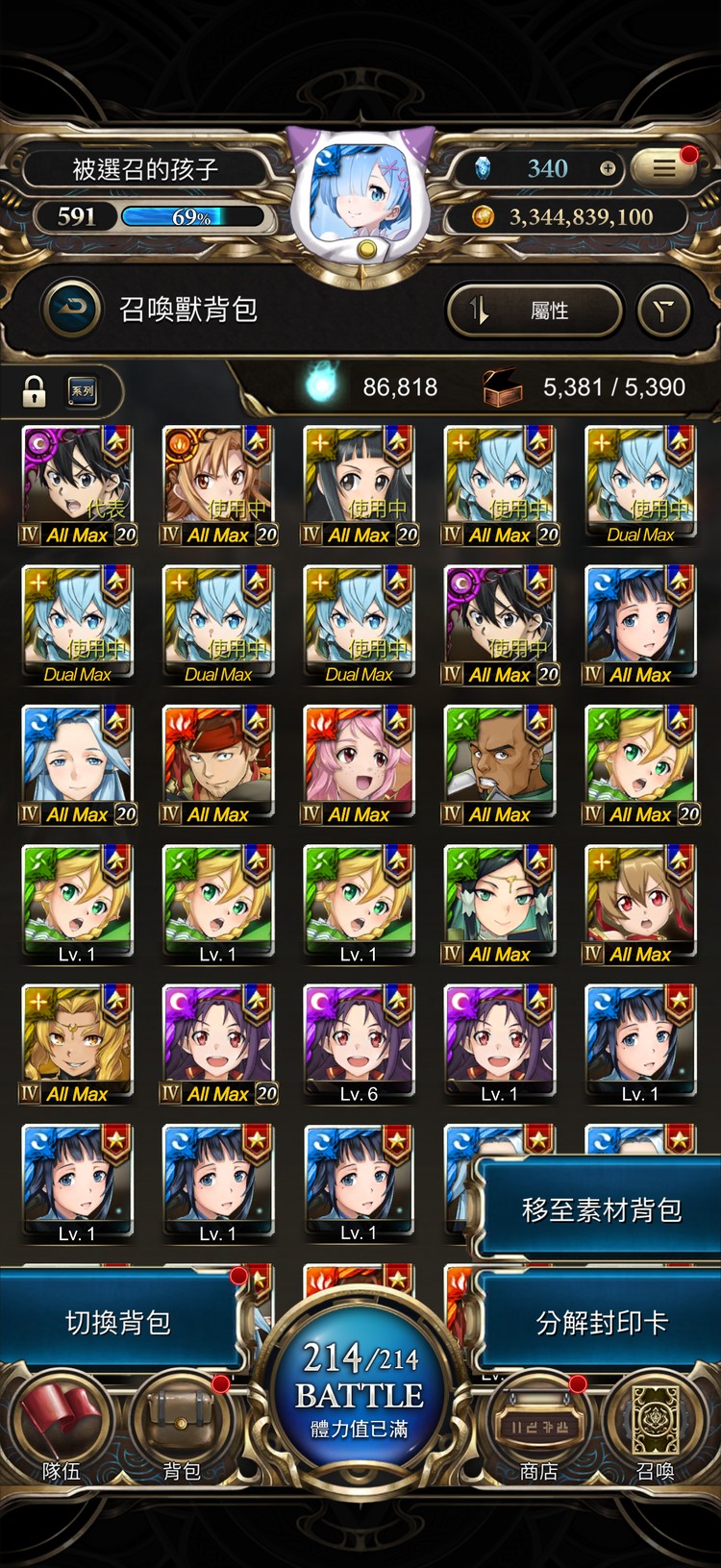Select the pink-haired fire All Max card
Viewport: 721px width, 1568px height.
pos(359,762)
